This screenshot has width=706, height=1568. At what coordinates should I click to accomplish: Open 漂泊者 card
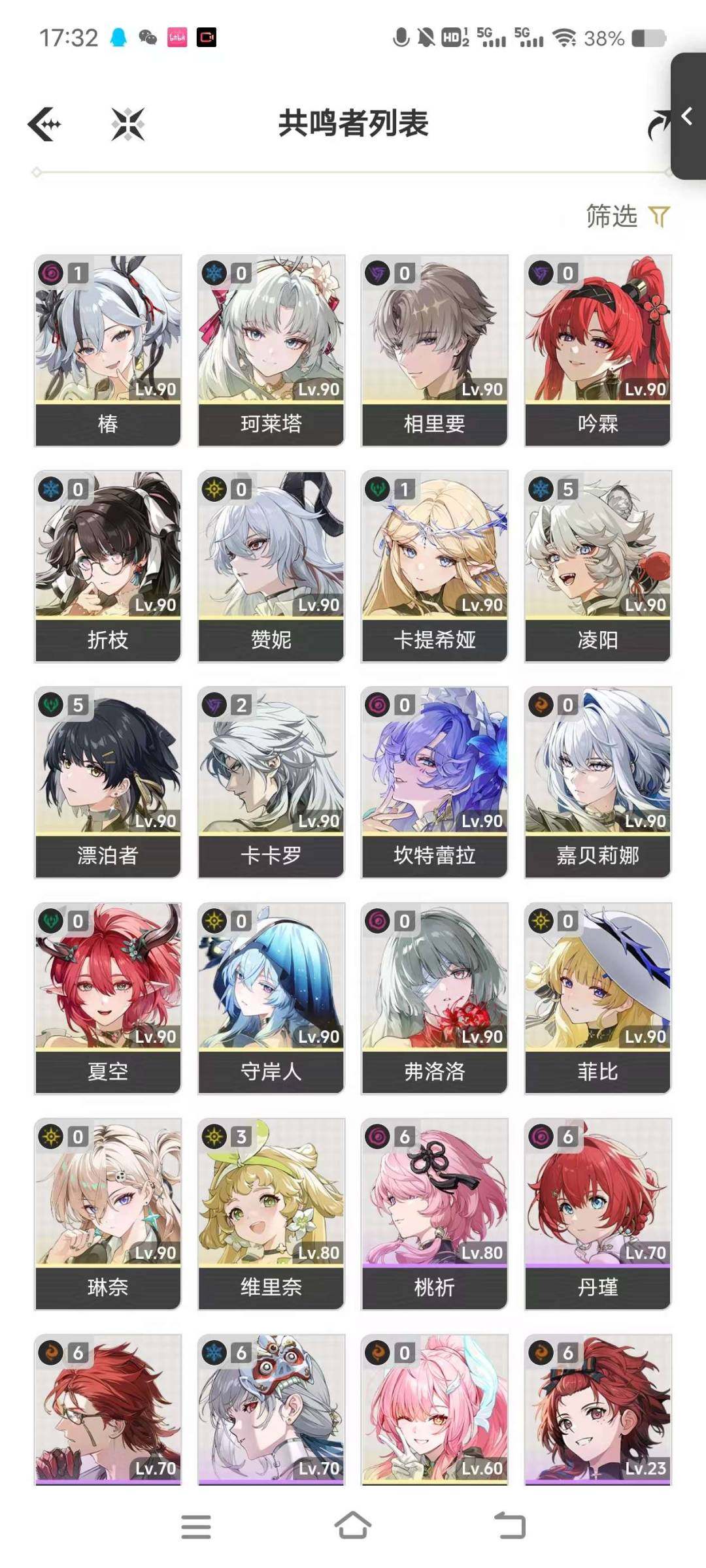(x=108, y=781)
